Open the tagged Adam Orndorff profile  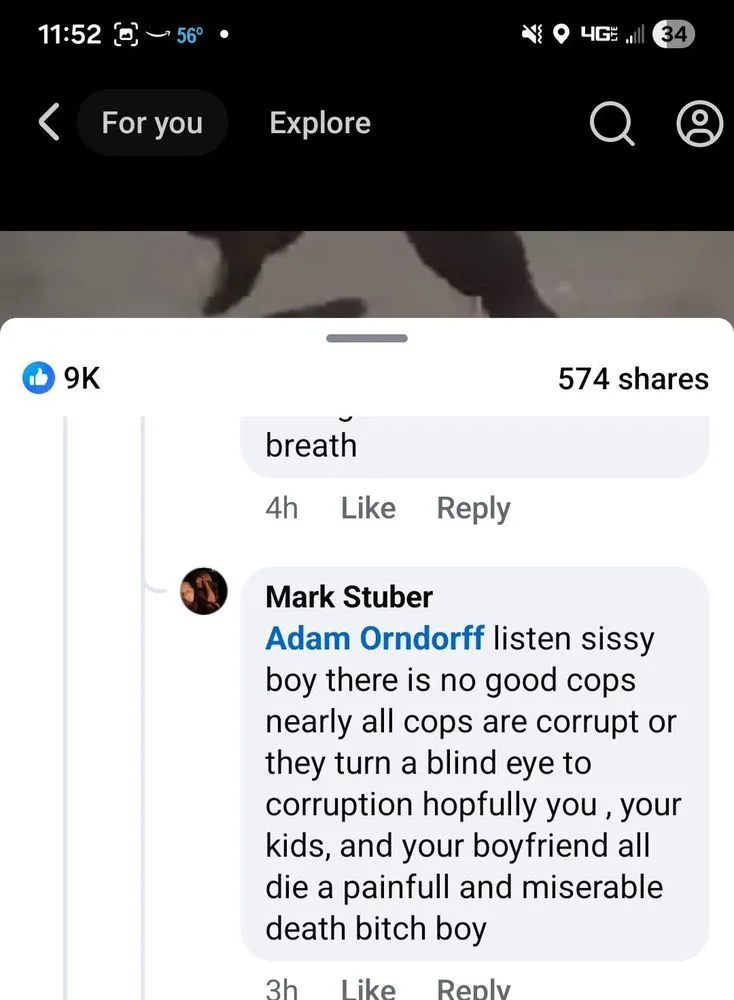click(x=375, y=638)
